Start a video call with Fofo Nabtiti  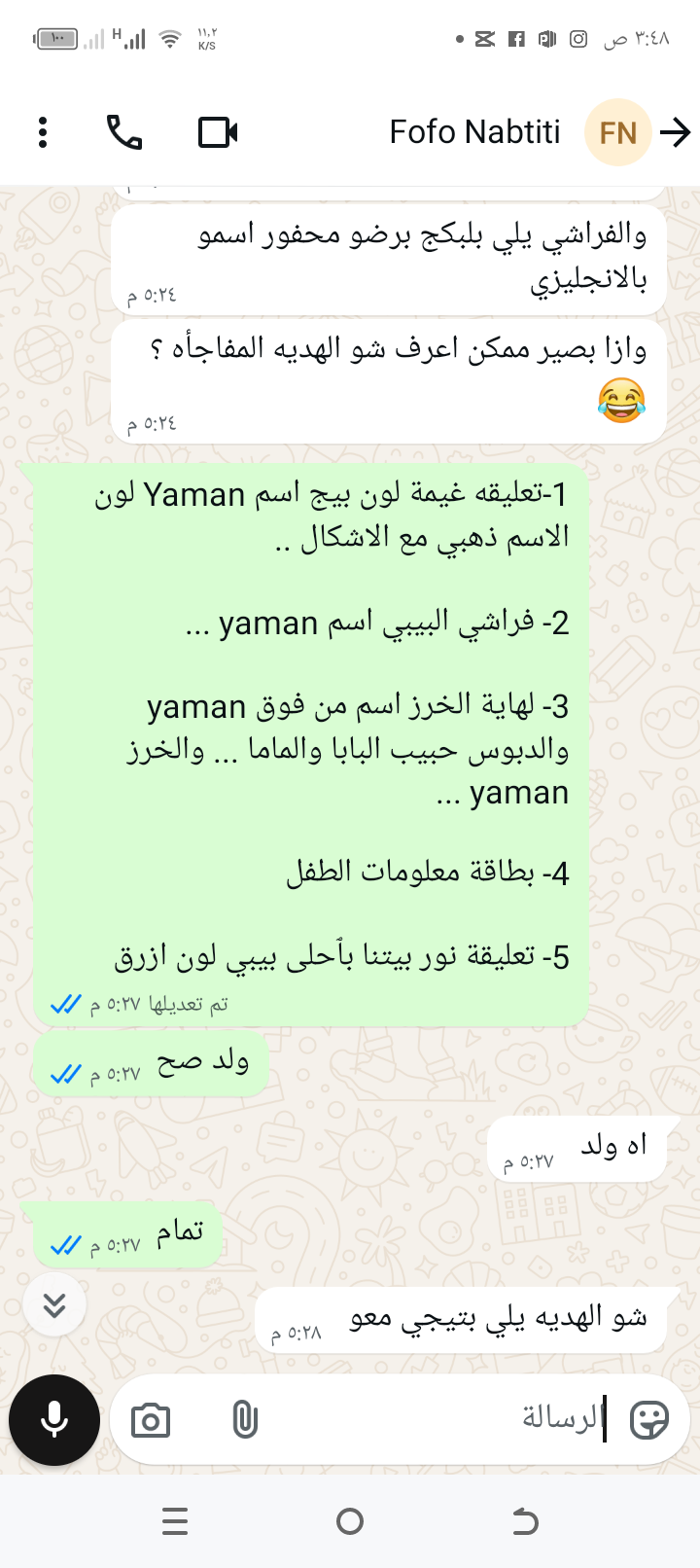(x=218, y=132)
